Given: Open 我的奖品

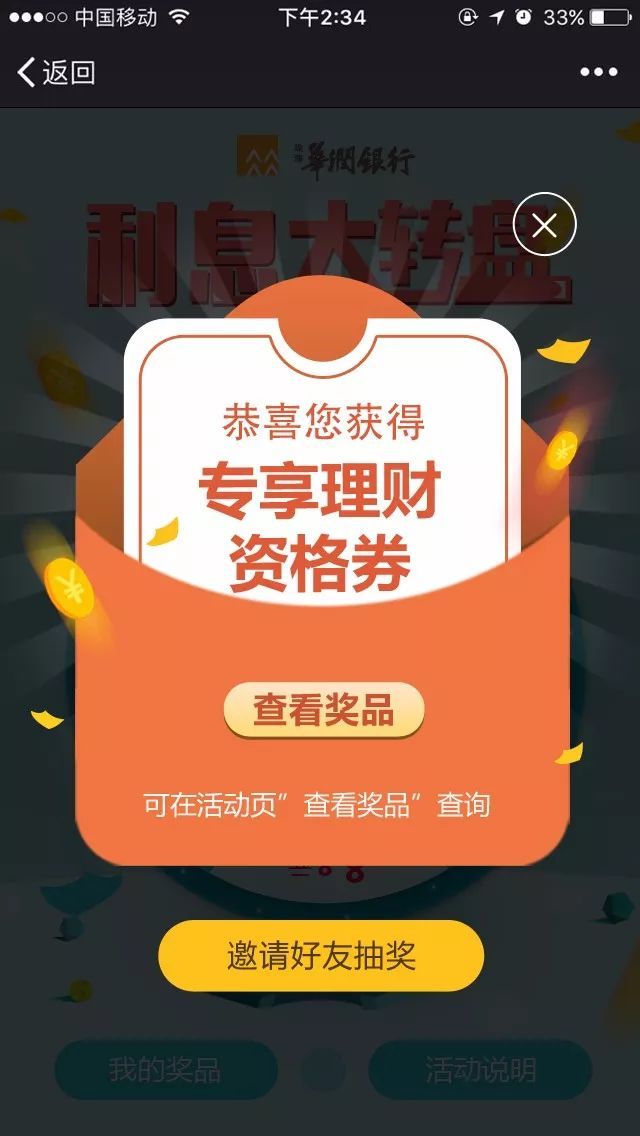Looking at the screenshot, I should (x=165, y=1070).
